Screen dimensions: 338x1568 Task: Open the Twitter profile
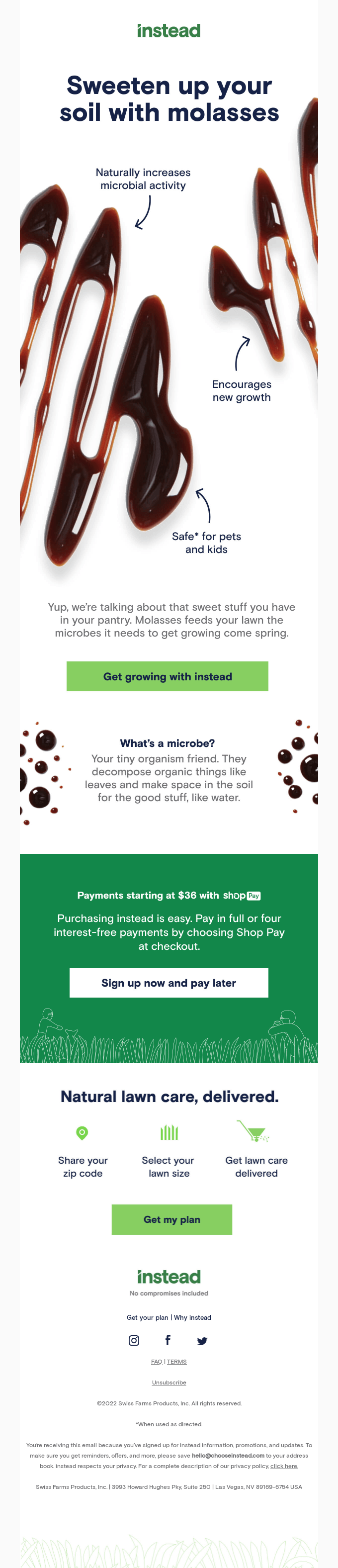202,1341
